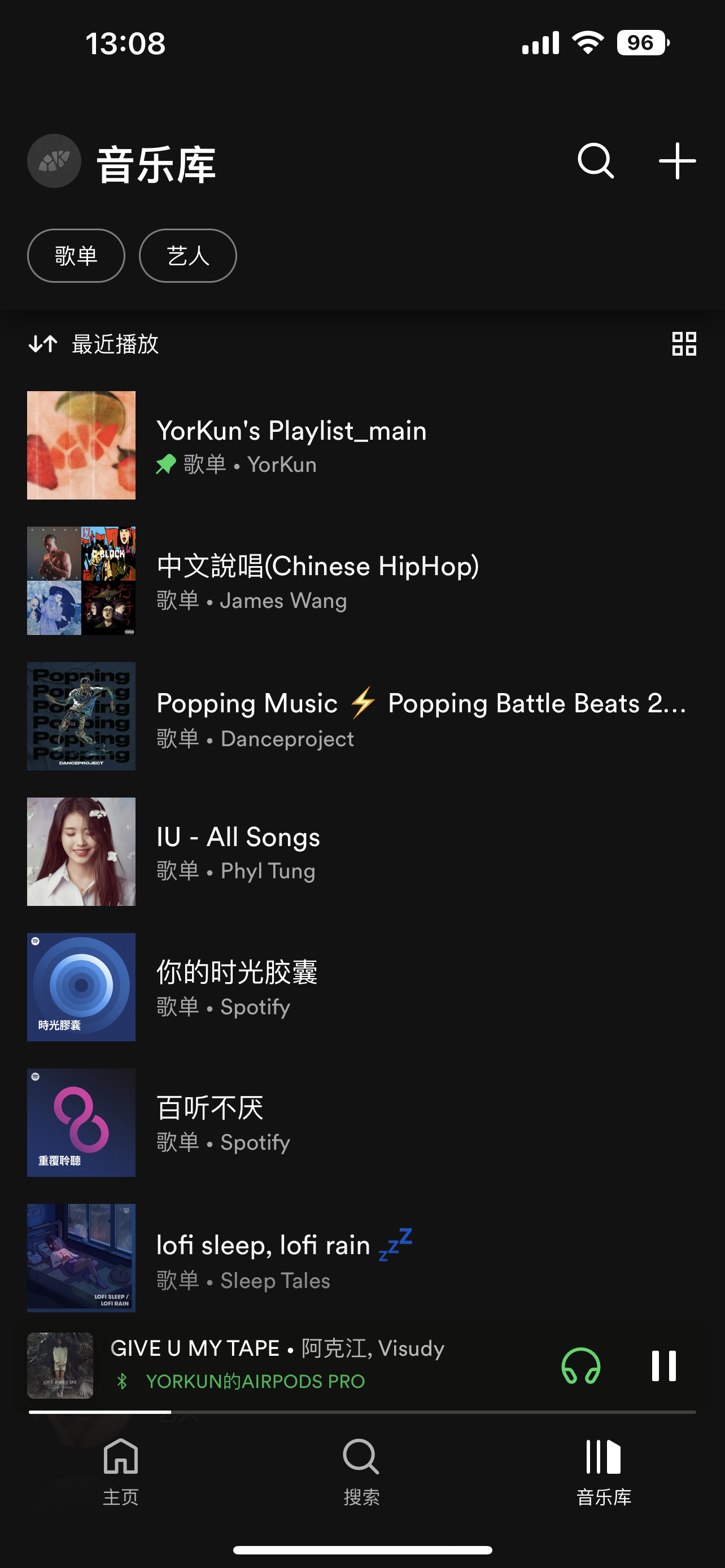Screen dimensions: 725x1568
Task: Switch to the 搜索 tab
Action: (x=361, y=1470)
